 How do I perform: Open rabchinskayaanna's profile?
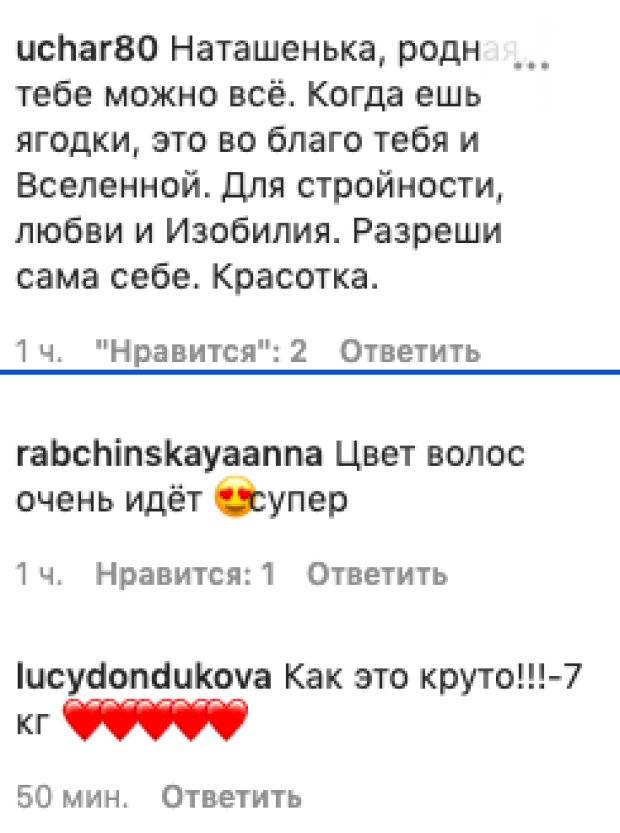coord(169,457)
